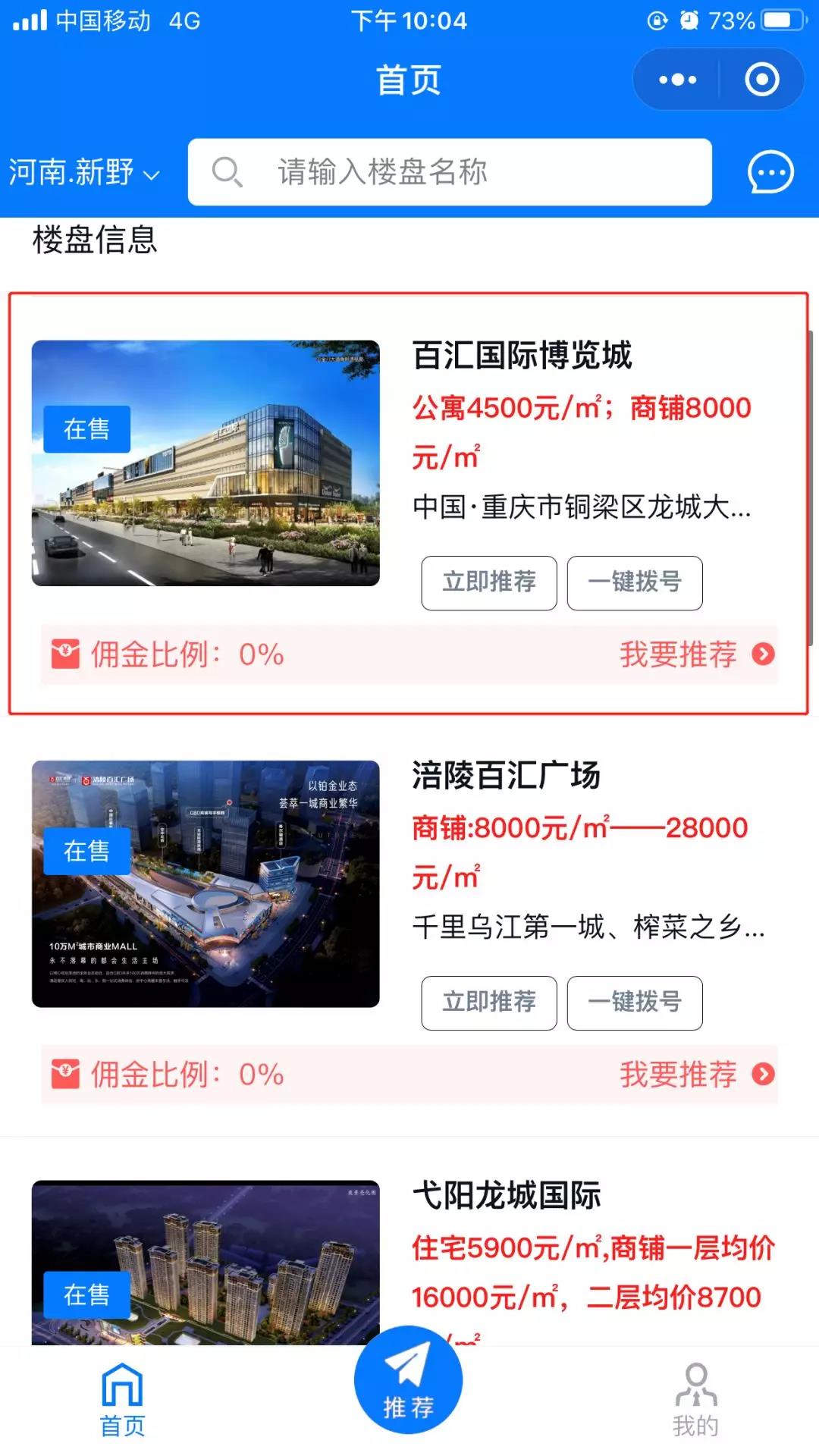Switch to the 我的 tab
The width and height of the screenshot is (819, 1456).
(x=695, y=1400)
